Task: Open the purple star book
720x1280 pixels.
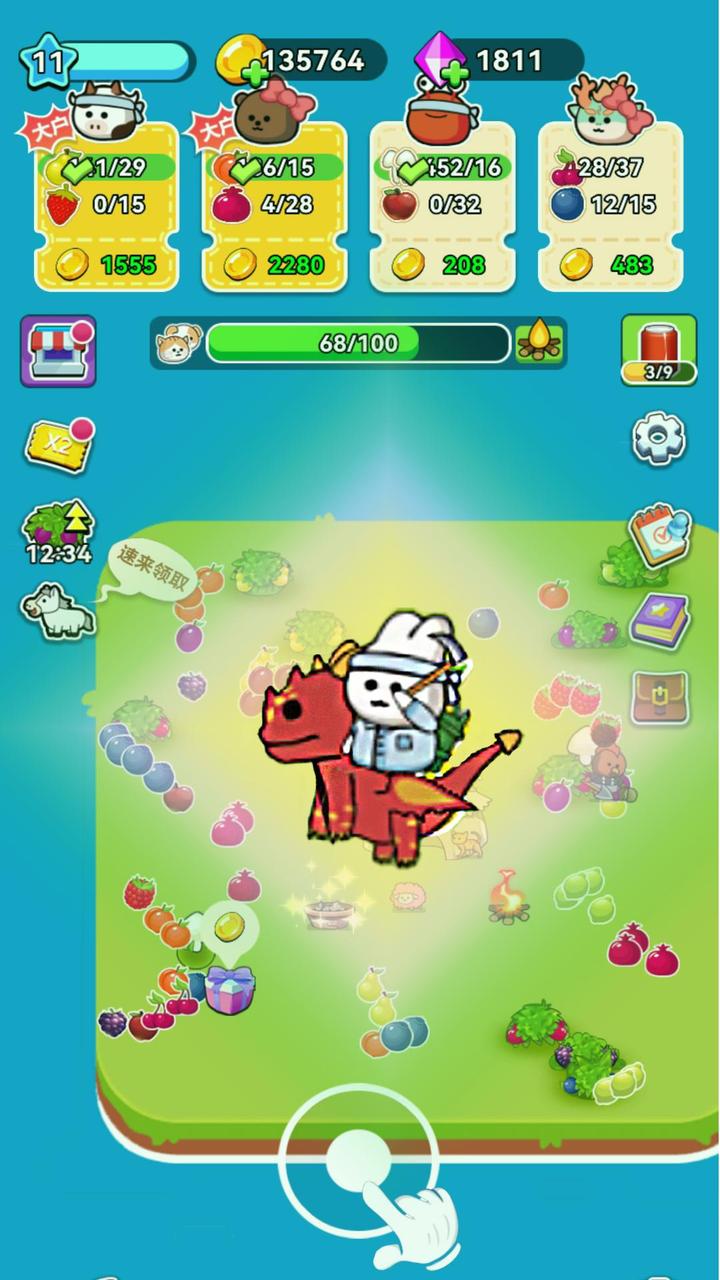Action: click(660, 620)
